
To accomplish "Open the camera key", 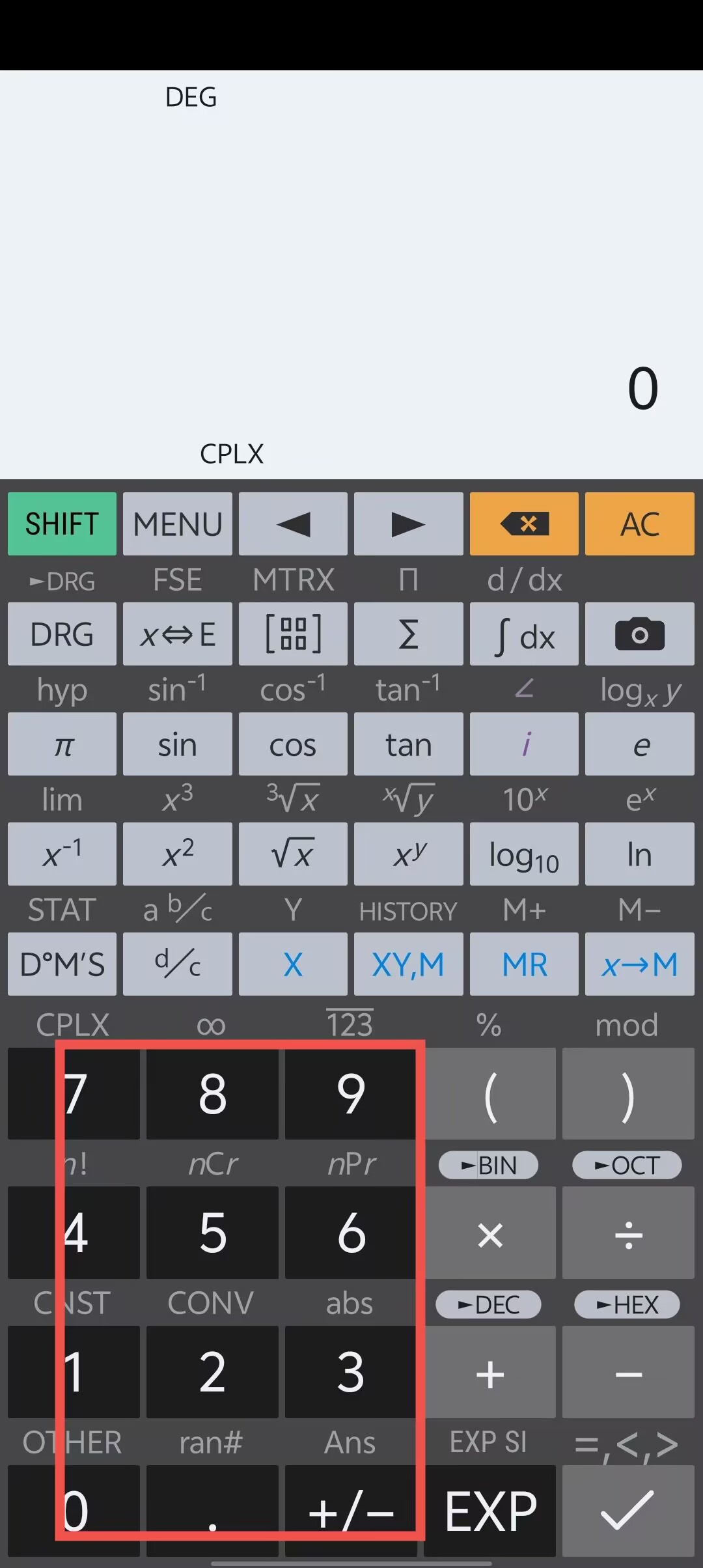I will pyautogui.click(x=639, y=634).
